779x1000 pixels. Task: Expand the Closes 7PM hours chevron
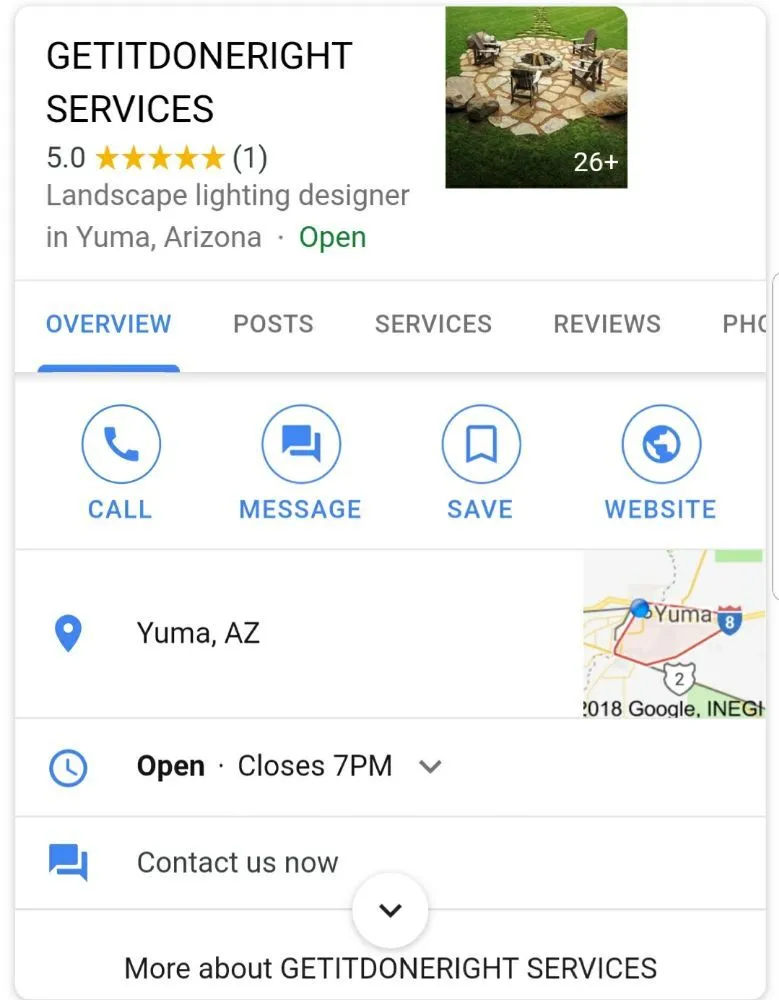[x=430, y=766]
